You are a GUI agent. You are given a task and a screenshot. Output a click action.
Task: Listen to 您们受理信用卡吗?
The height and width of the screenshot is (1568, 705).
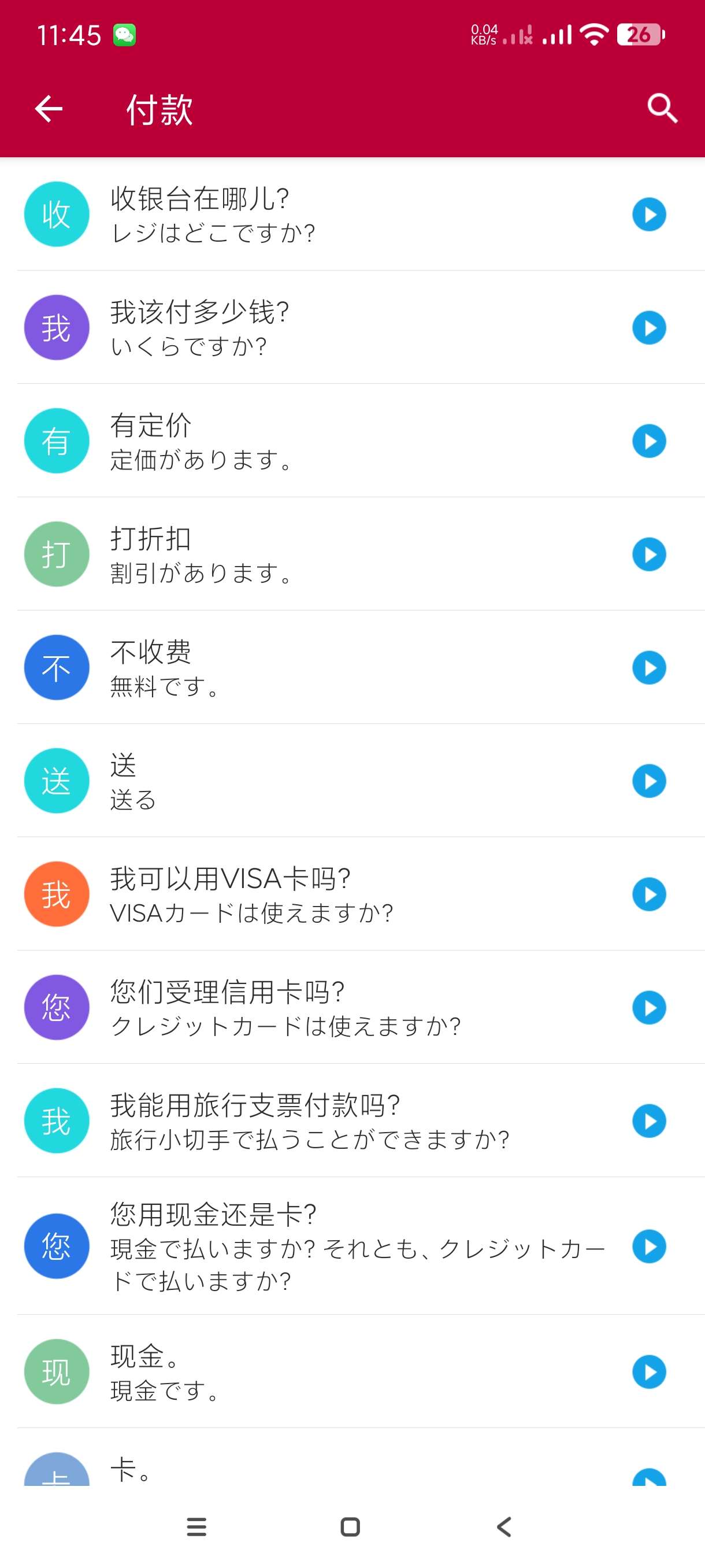(649, 1007)
